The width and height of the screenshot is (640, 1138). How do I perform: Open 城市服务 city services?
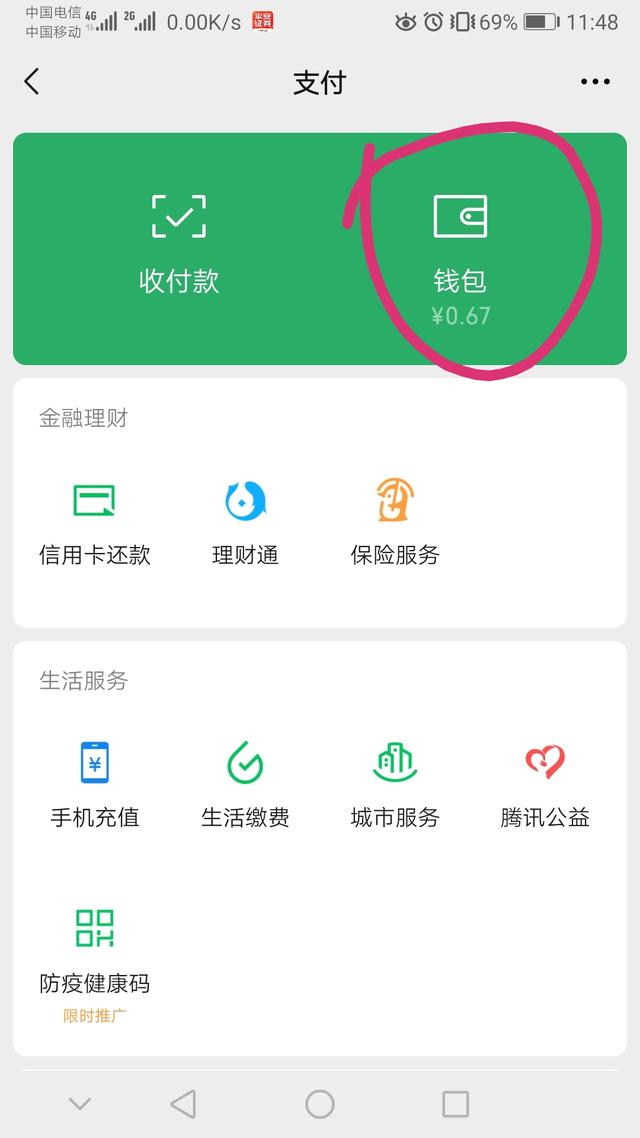point(395,785)
